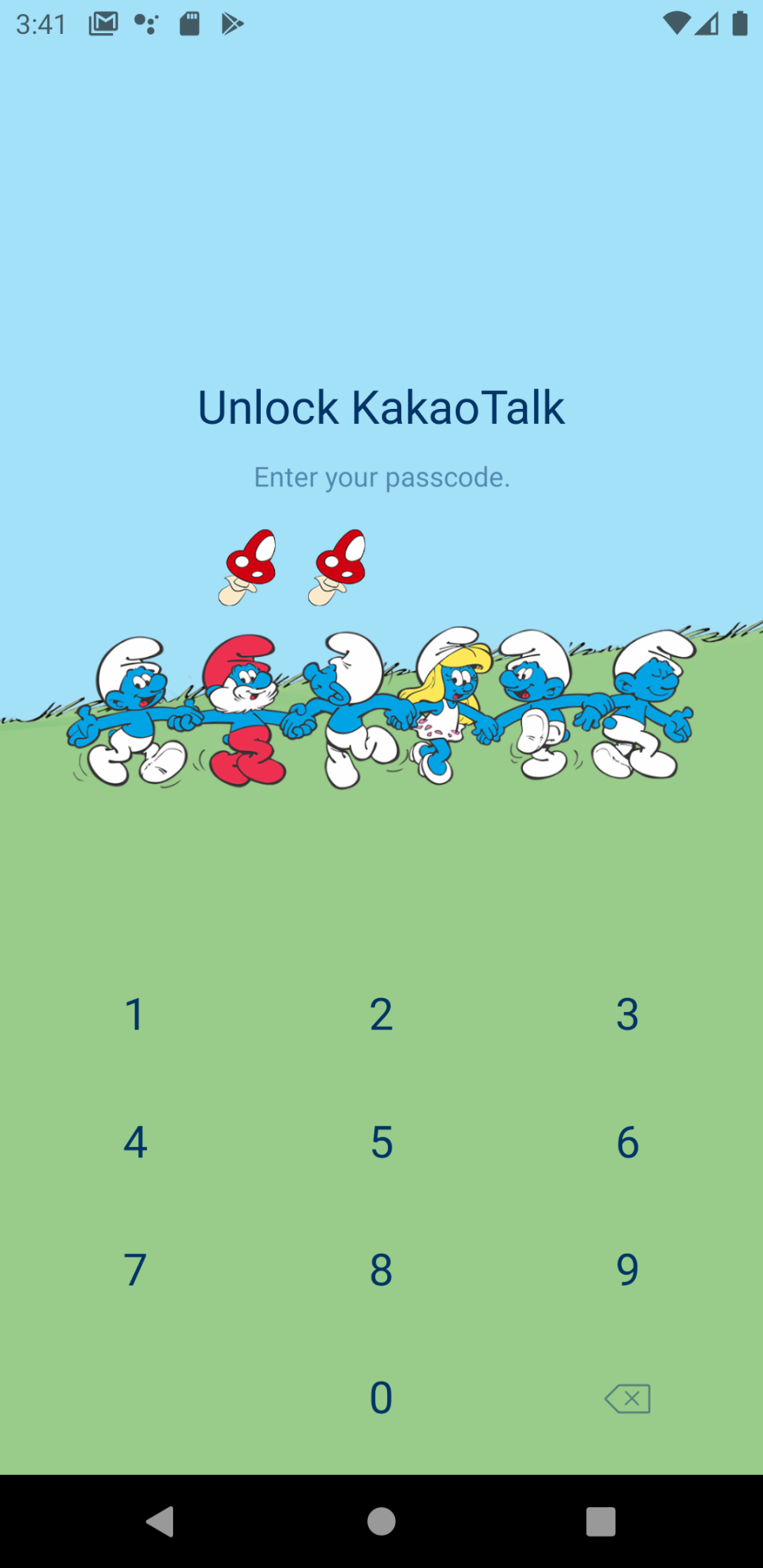Tap digit 5 on the keypad
763x1568 pixels.
click(381, 1142)
